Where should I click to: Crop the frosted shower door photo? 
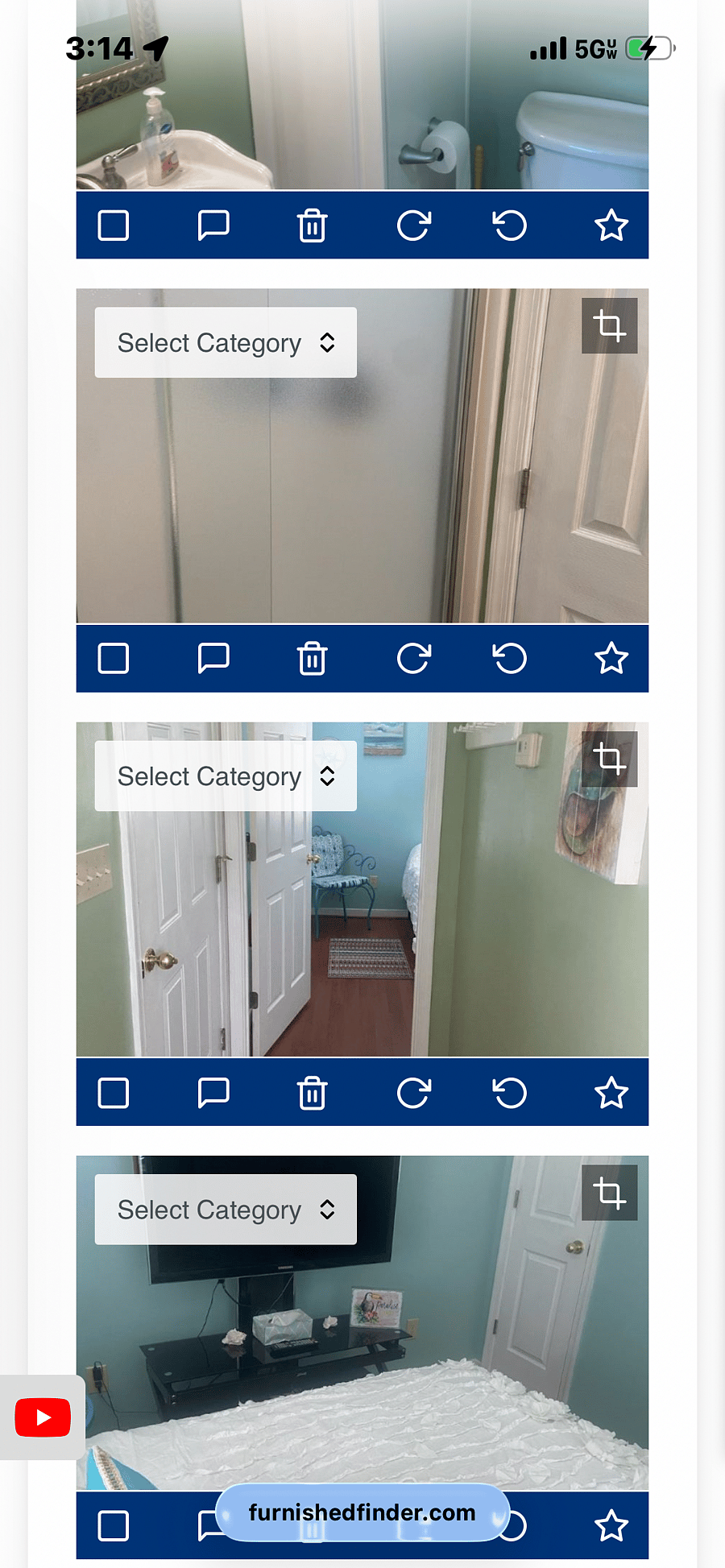click(610, 326)
